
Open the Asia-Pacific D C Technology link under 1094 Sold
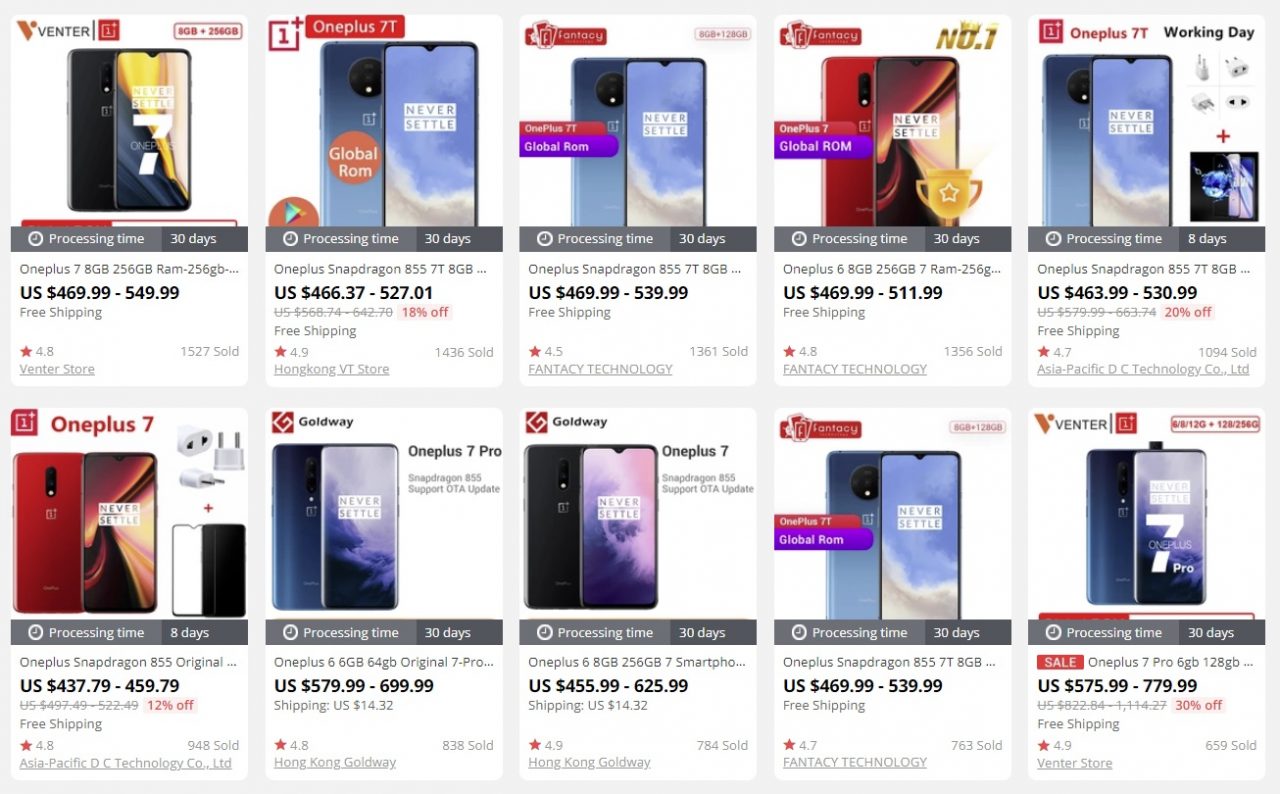coord(1143,369)
